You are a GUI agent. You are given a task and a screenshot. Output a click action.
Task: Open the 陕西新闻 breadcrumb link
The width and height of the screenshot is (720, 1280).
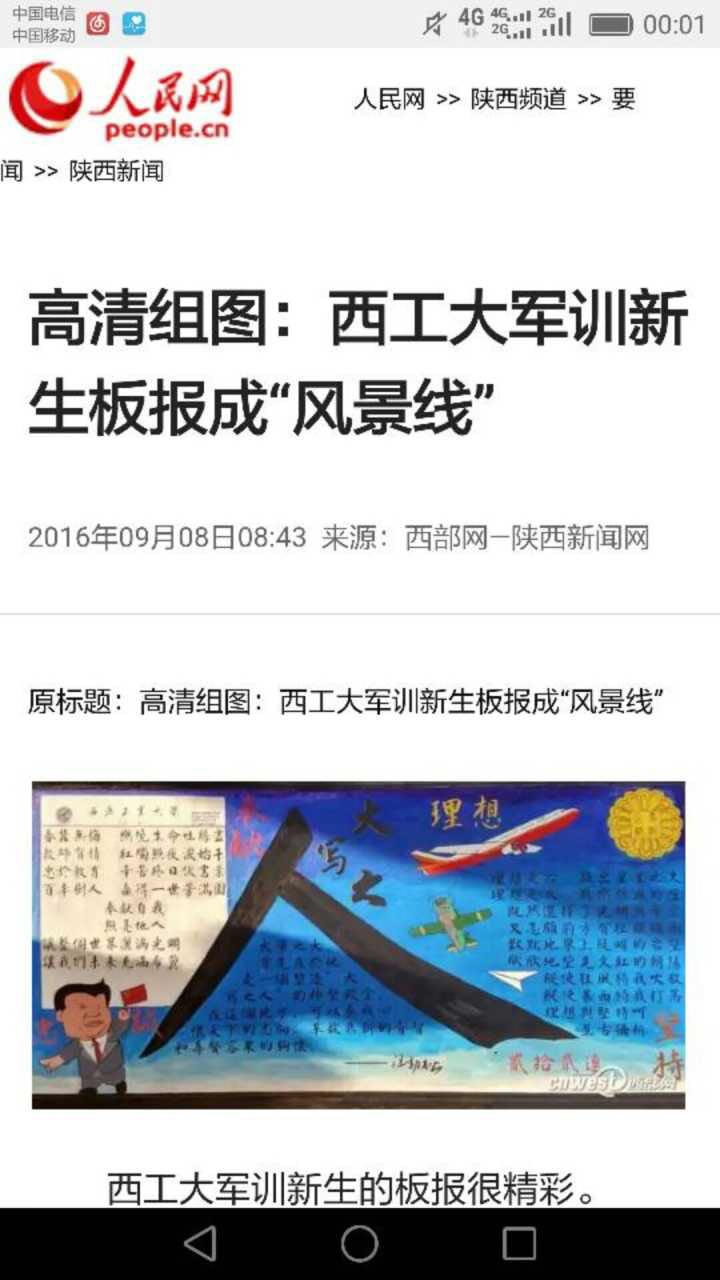(116, 171)
